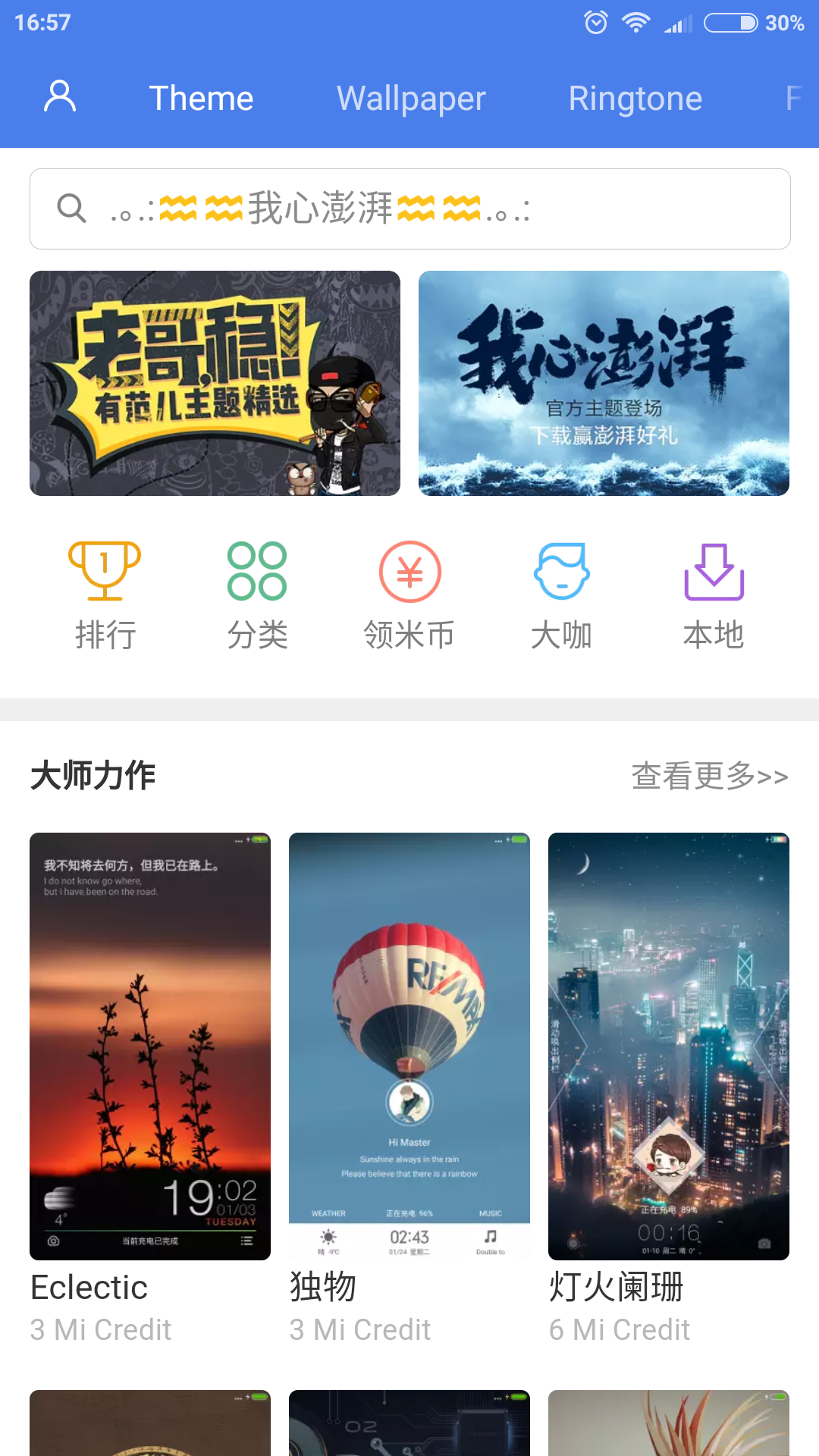Image resolution: width=819 pixels, height=1456 pixels.
Task: Switch to the Ringtone tab
Action: point(635,99)
